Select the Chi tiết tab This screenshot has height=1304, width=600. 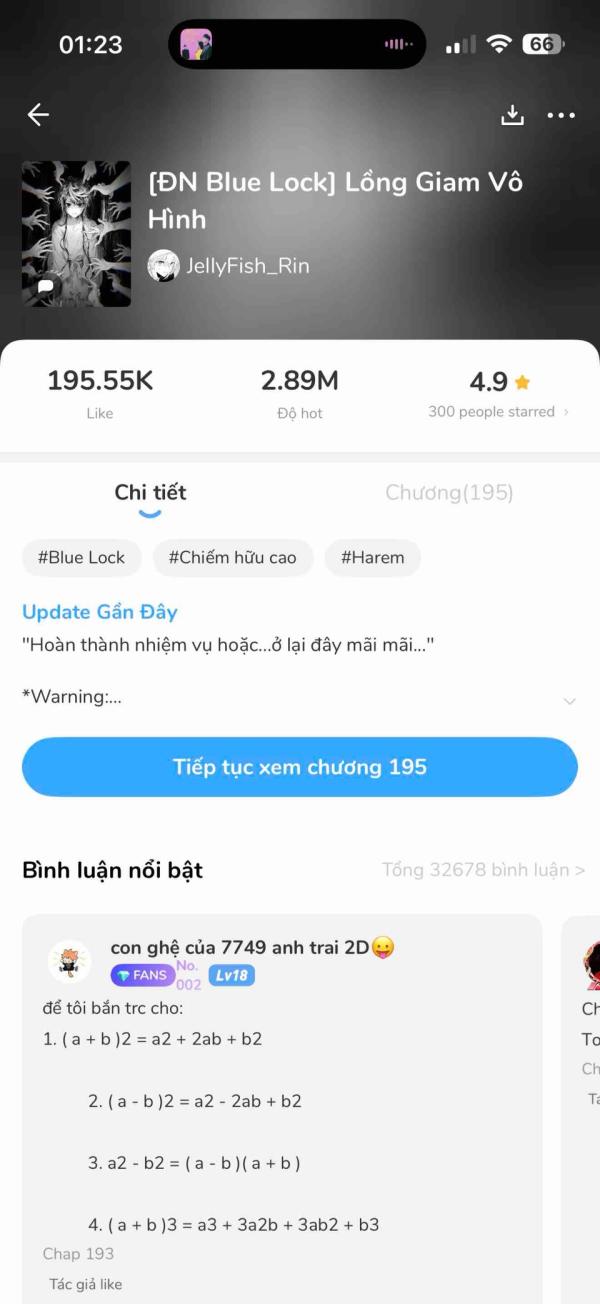point(150,492)
